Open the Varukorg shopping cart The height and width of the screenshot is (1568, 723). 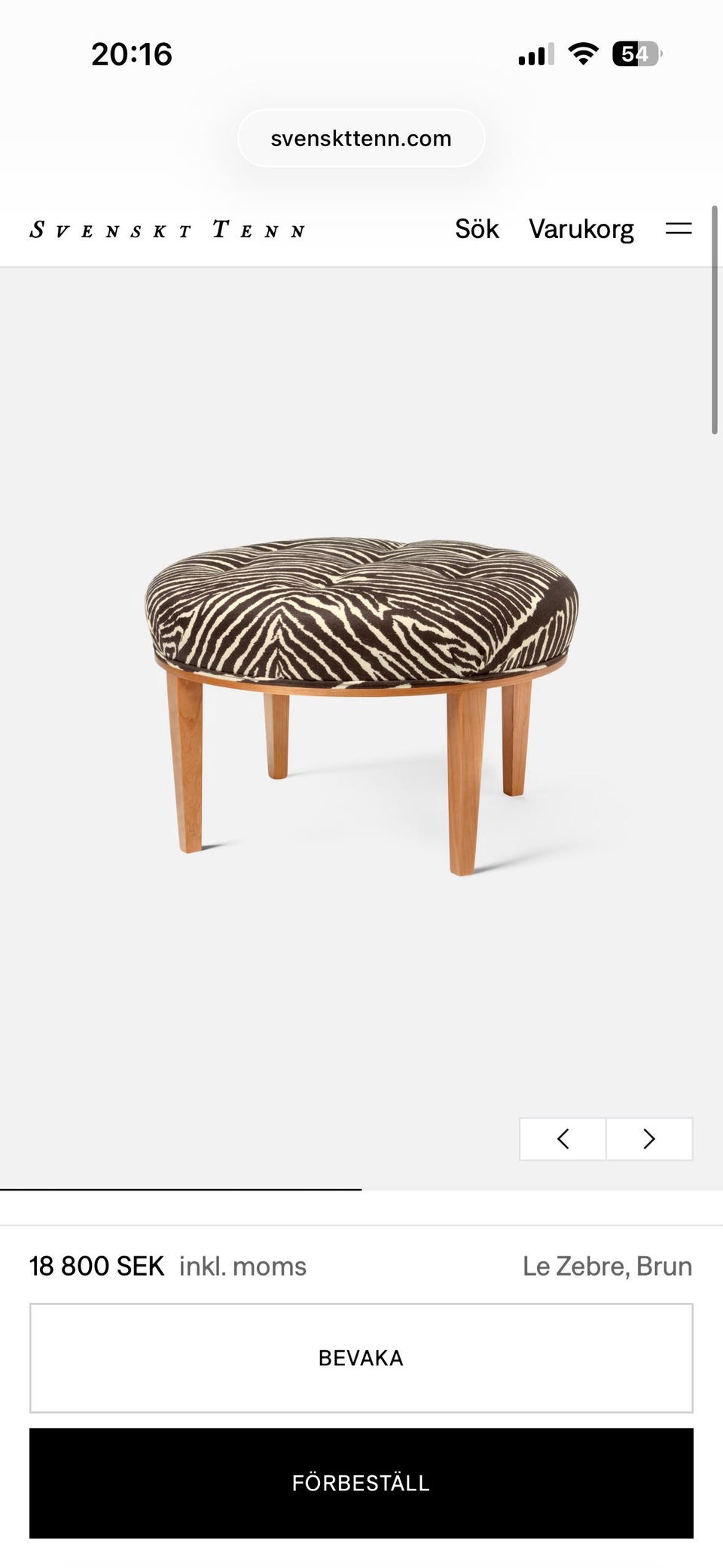point(581,229)
